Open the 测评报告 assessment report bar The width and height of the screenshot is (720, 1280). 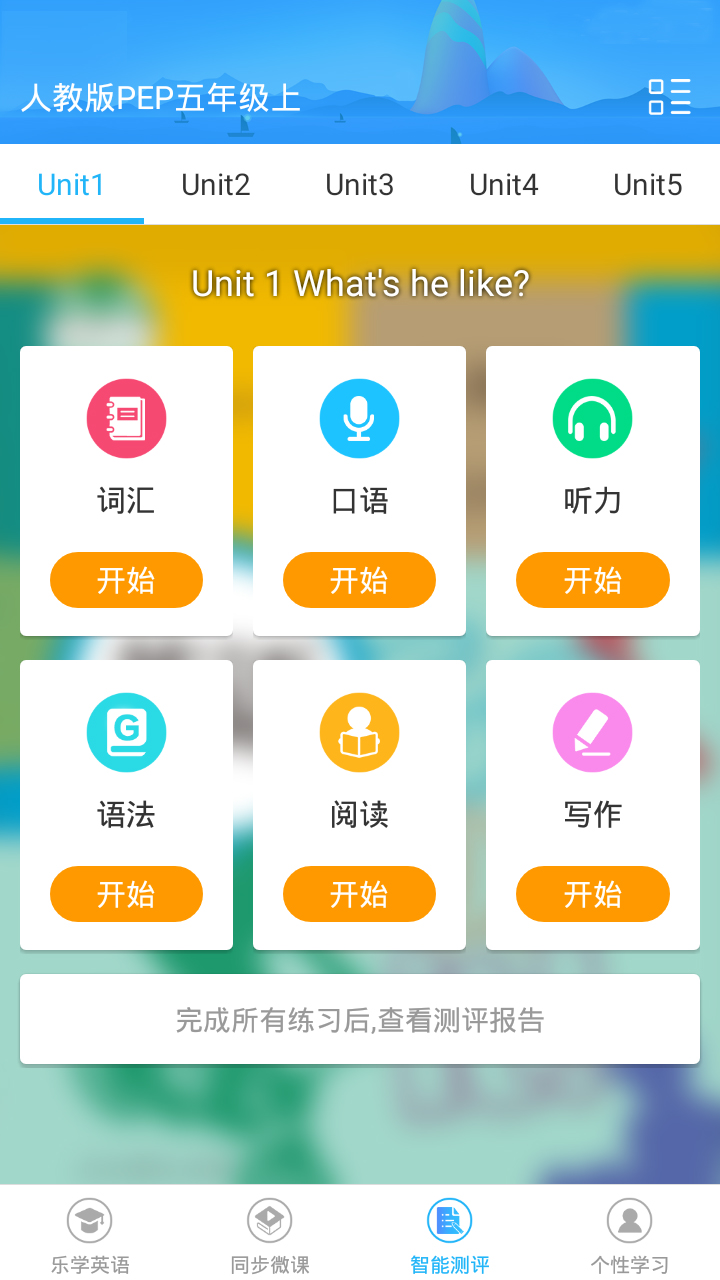pyautogui.click(x=359, y=1018)
